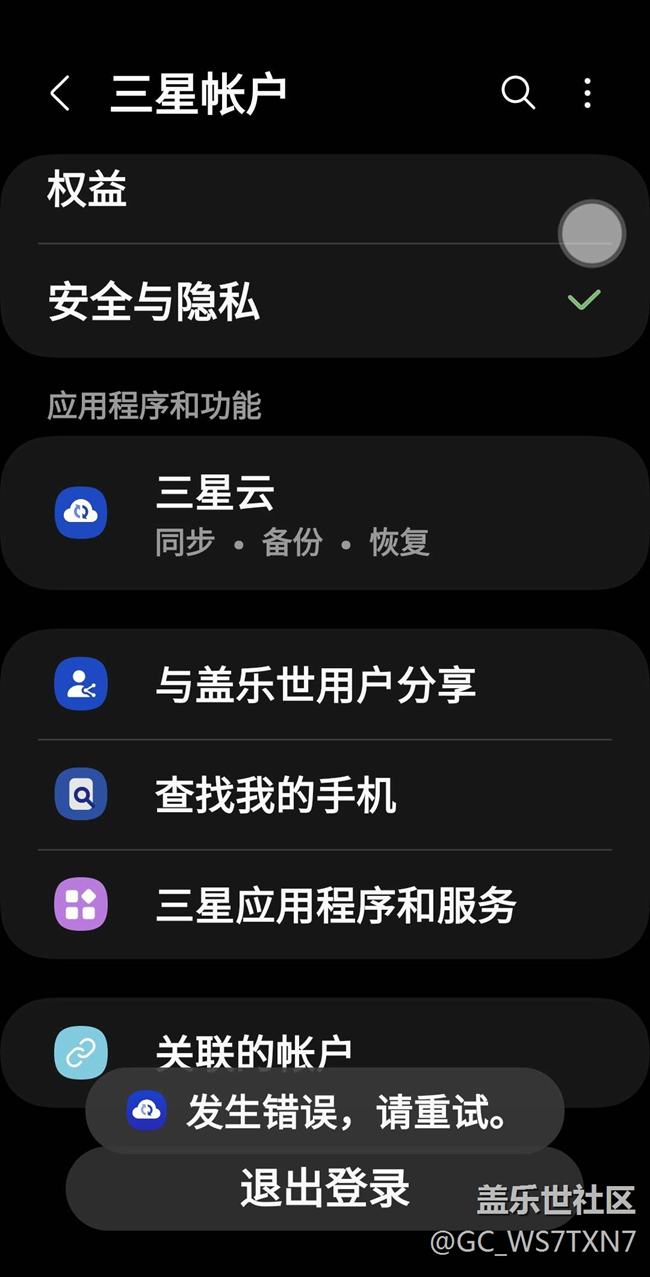Tap the 退出登录 button

tap(325, 1189)
